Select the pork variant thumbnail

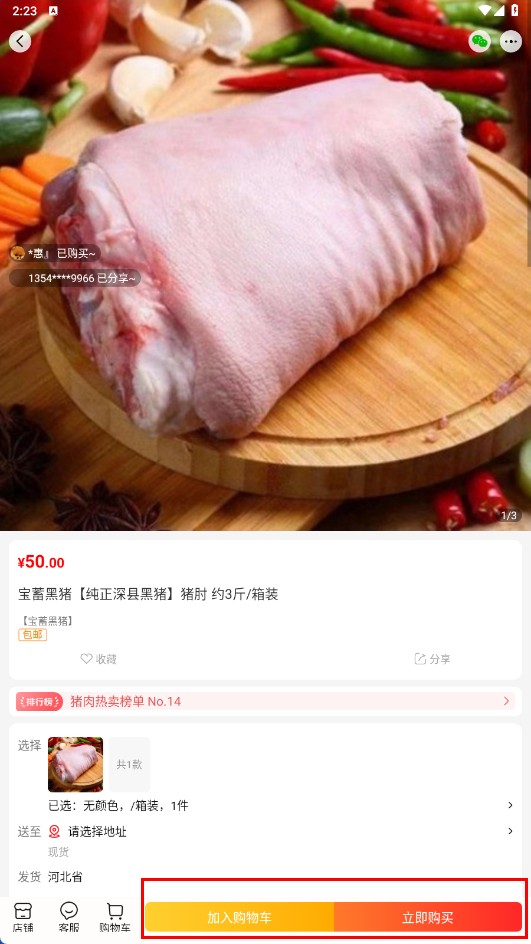click(x=75, y=764)
